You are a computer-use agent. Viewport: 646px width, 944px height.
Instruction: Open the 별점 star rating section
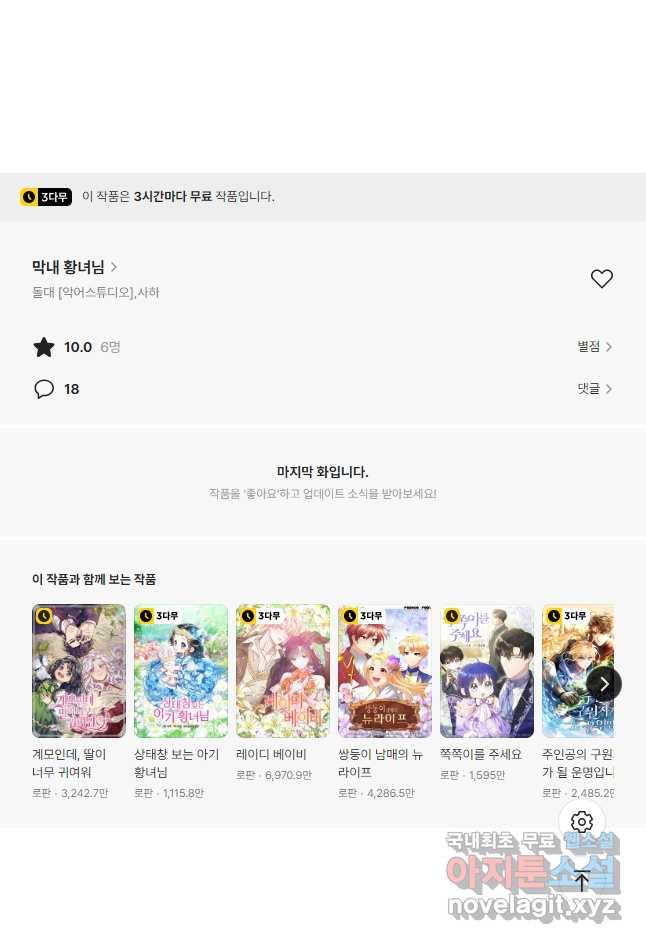(x=594, y=347)
